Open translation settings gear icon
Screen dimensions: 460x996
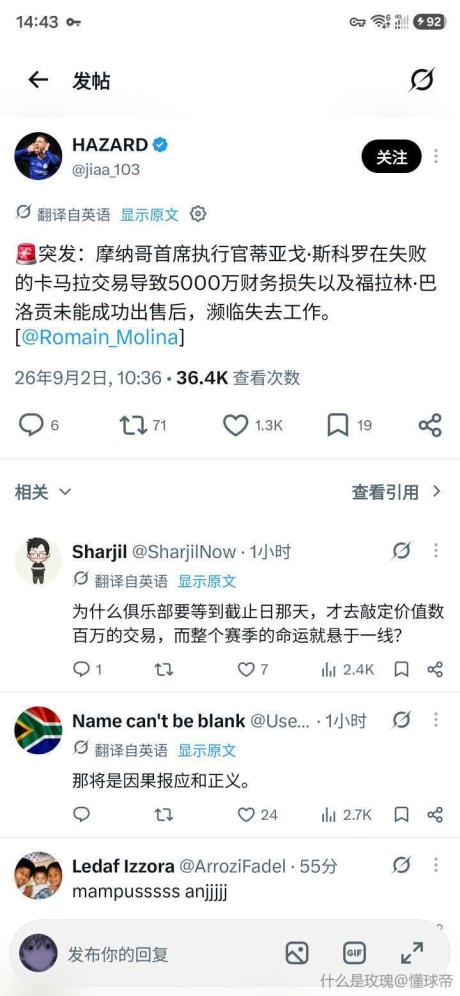[198, 214]
